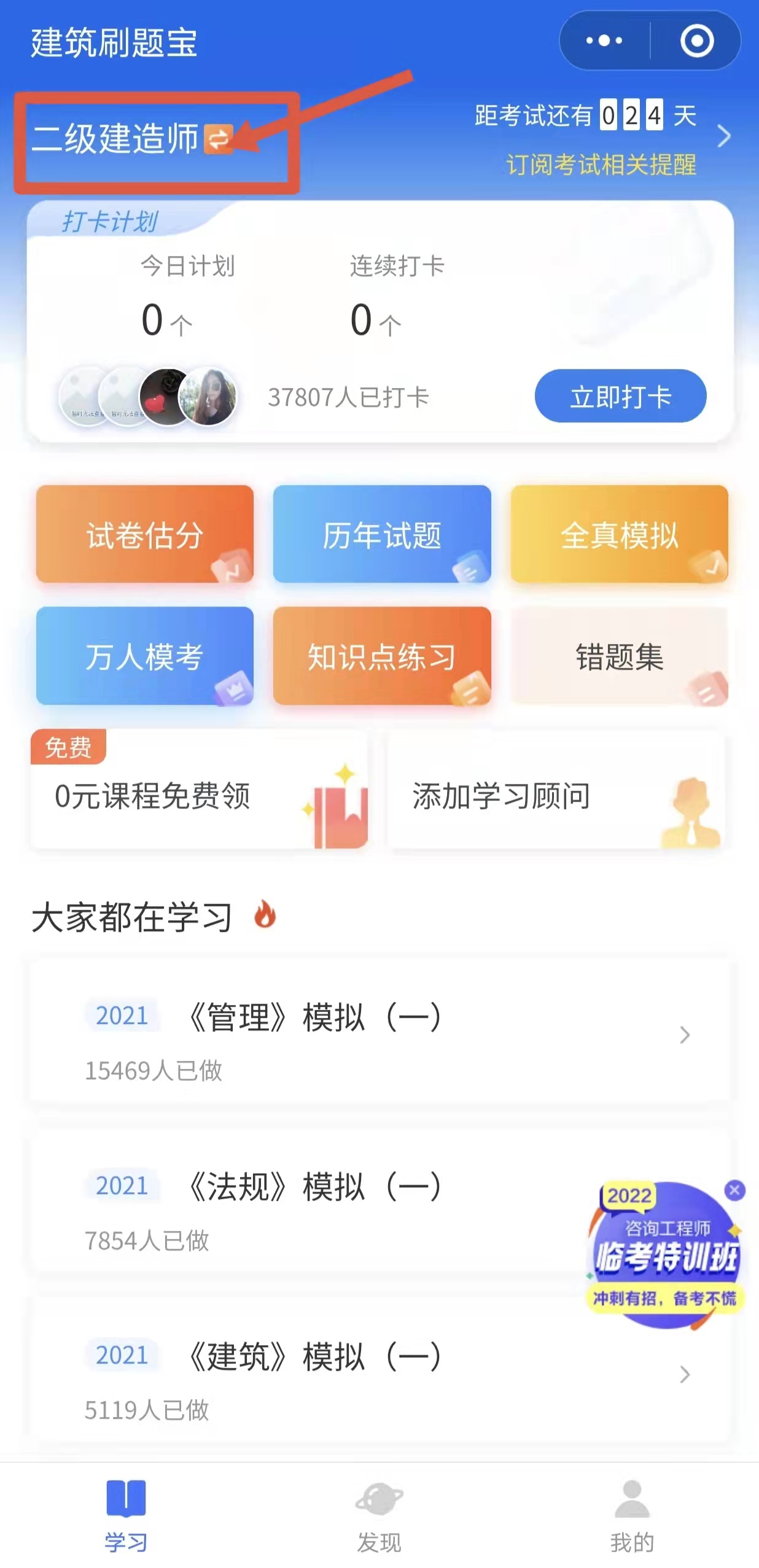The height and width of the screenshot is (1568, 759).
Task: Open 万人模考
Action: [x=145, y=656]
